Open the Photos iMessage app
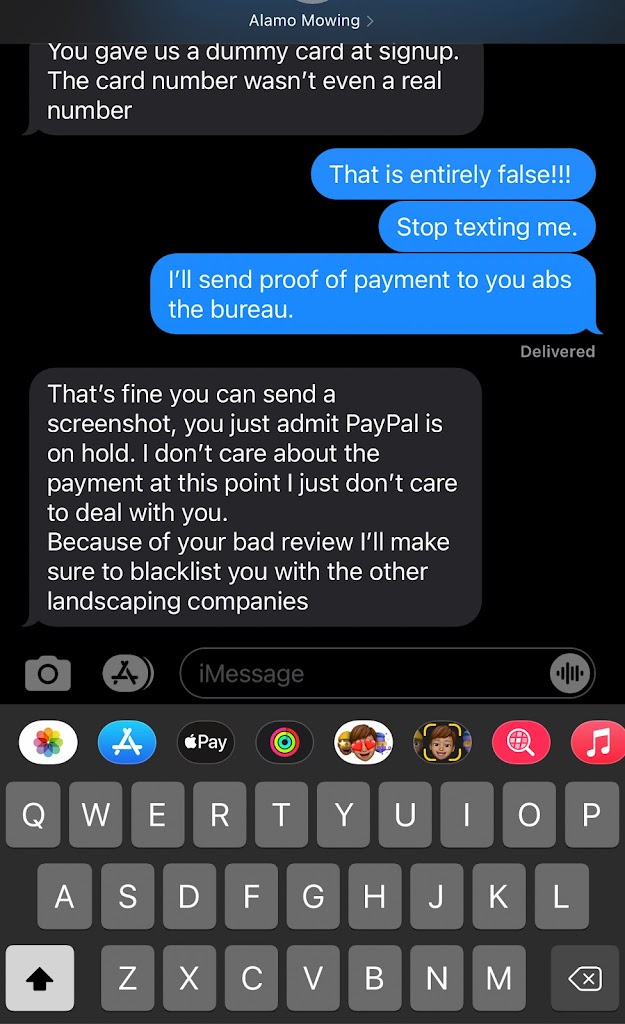Image resolution: width=625 pixels, height=1024 pixels. point(48,742)
